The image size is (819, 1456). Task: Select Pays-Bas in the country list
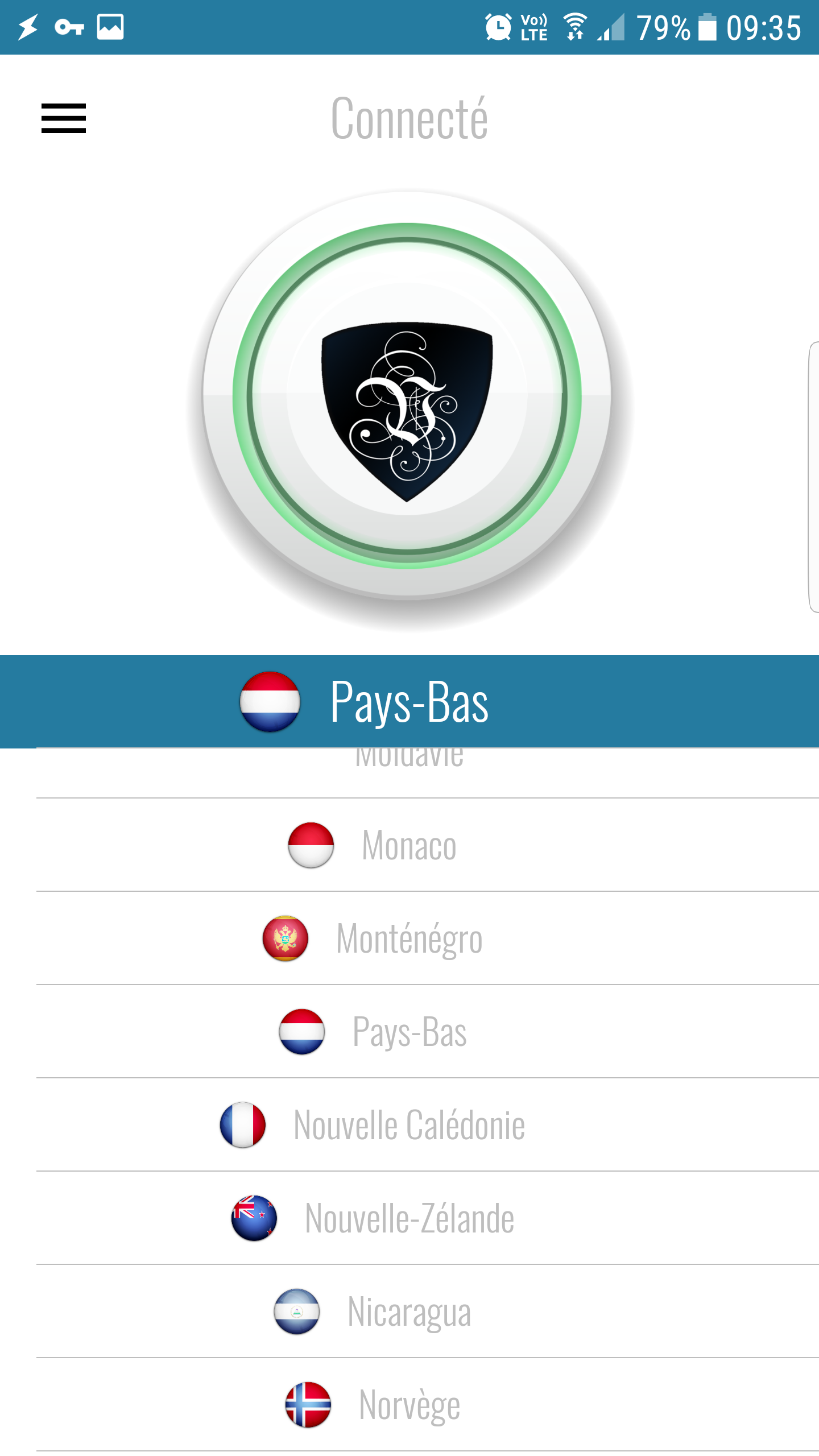tap(428, 1032)
